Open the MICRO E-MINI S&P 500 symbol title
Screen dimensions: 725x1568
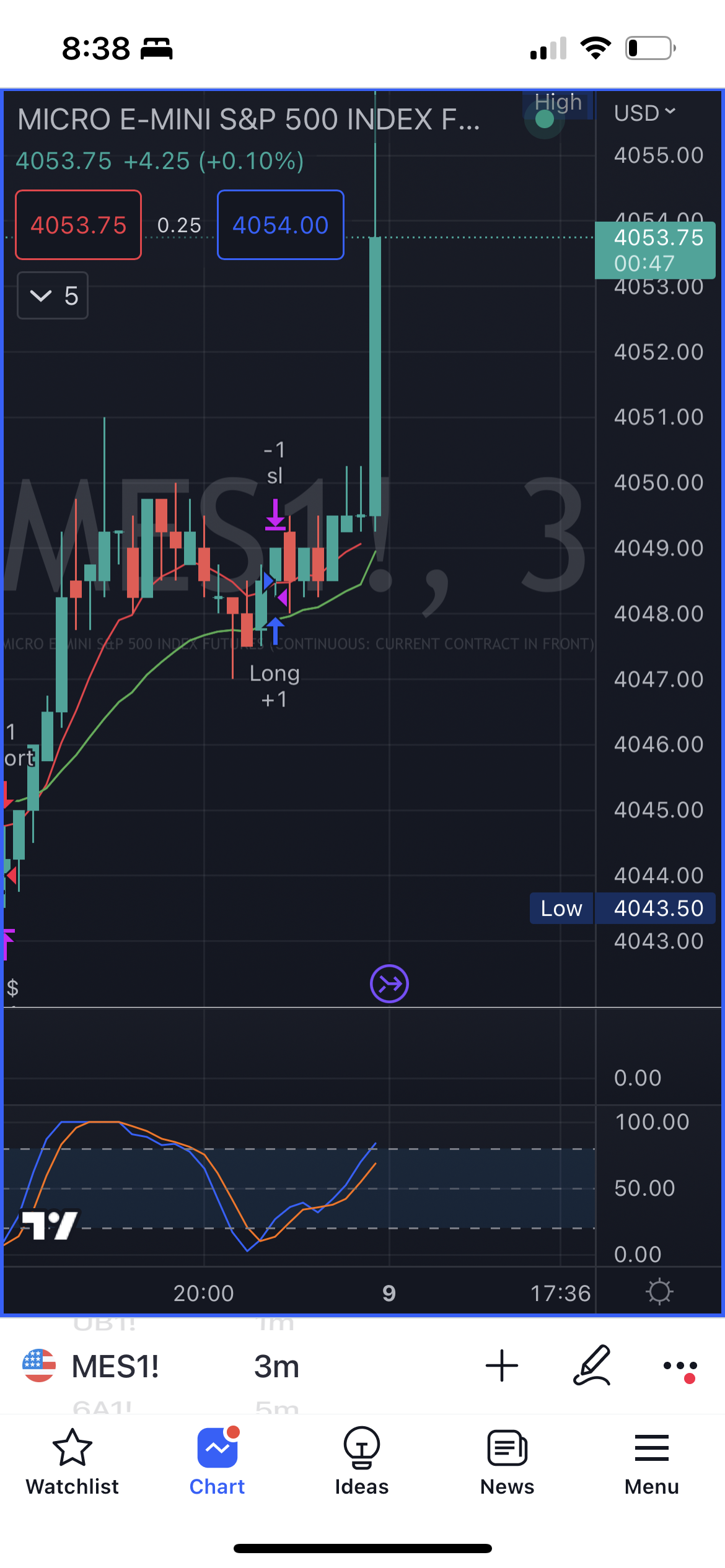(x=248, y=120)
